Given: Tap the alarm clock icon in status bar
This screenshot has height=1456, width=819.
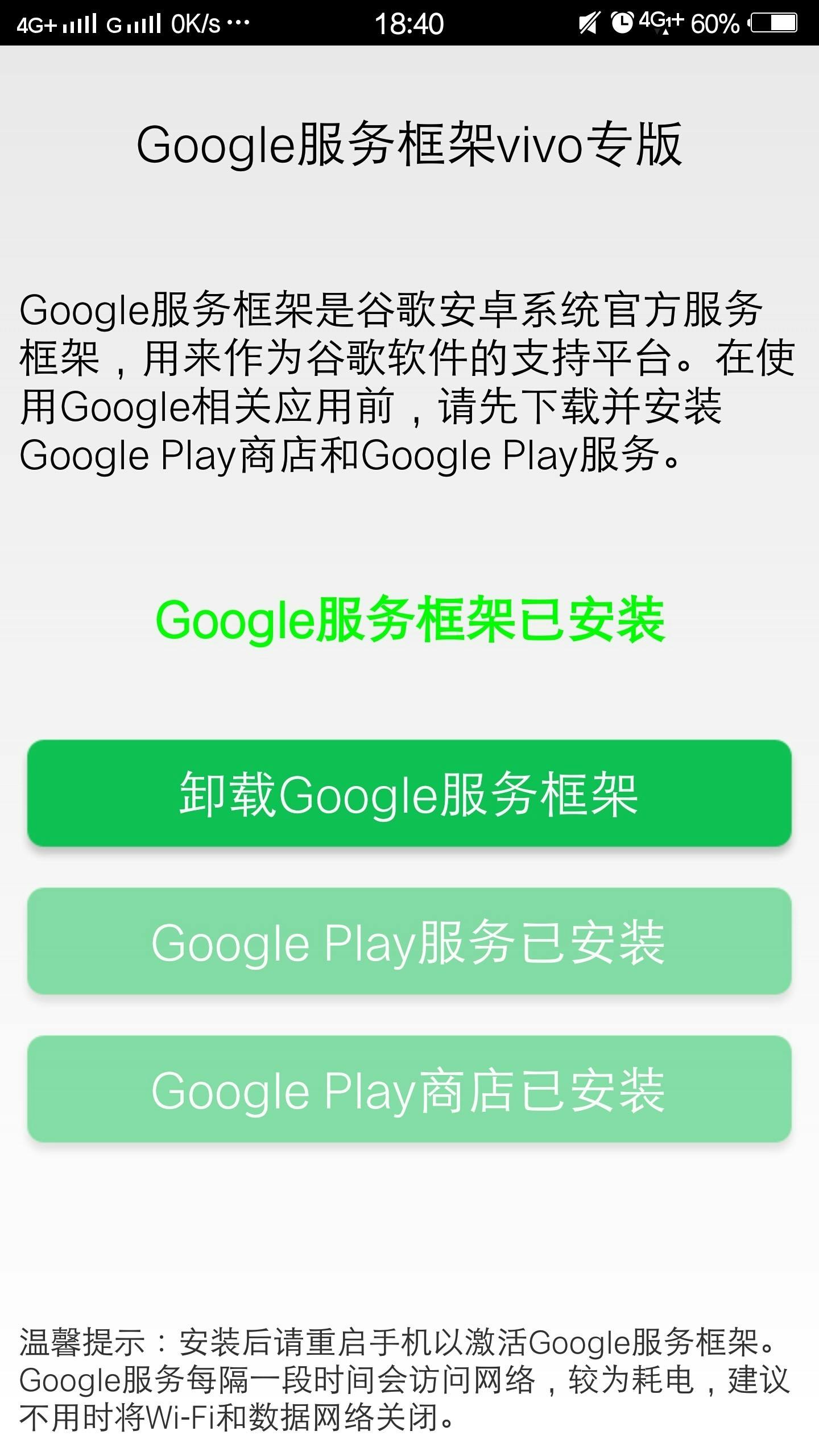Looking at the screenshot, I should (x=623, y=23).
